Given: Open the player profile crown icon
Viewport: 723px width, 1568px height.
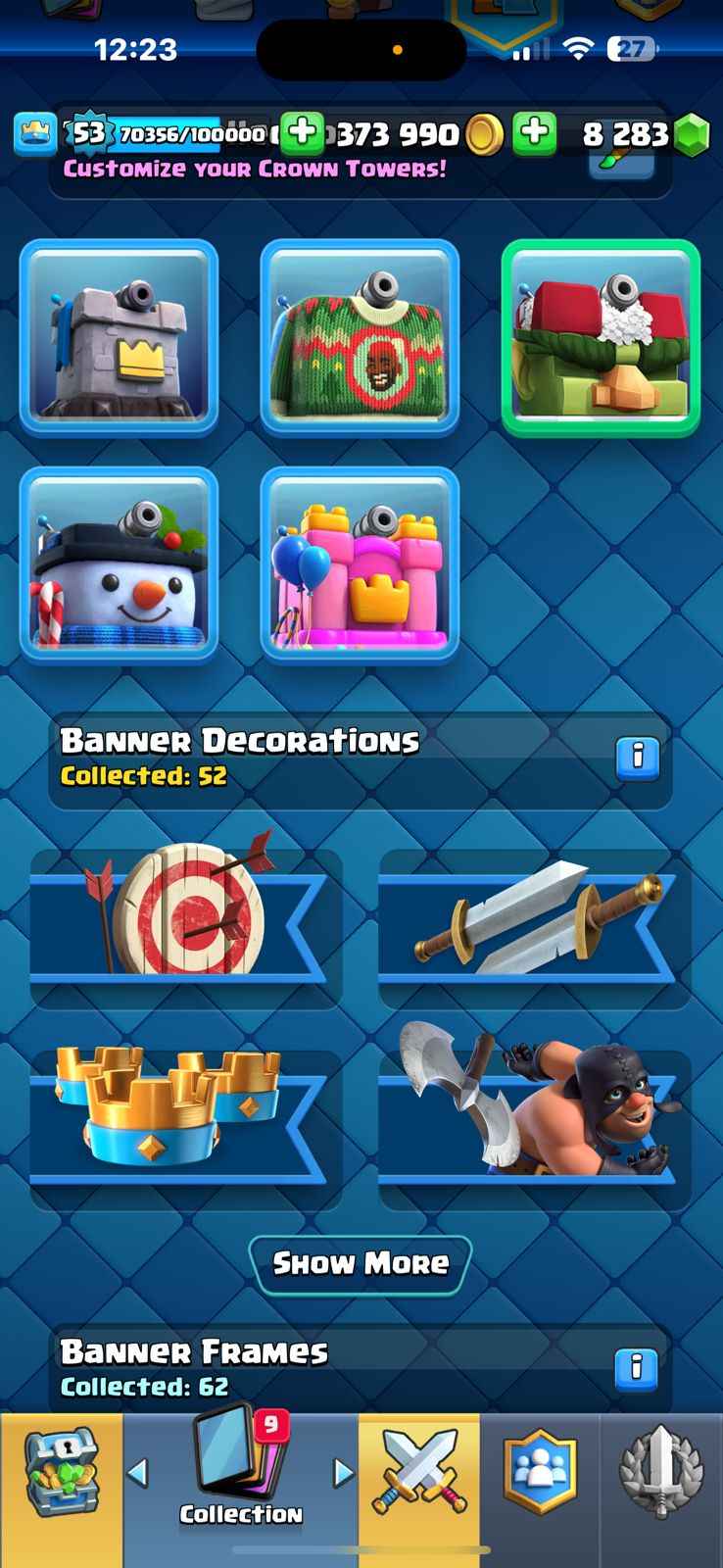Looking at the screenshot, I should 34,133.
